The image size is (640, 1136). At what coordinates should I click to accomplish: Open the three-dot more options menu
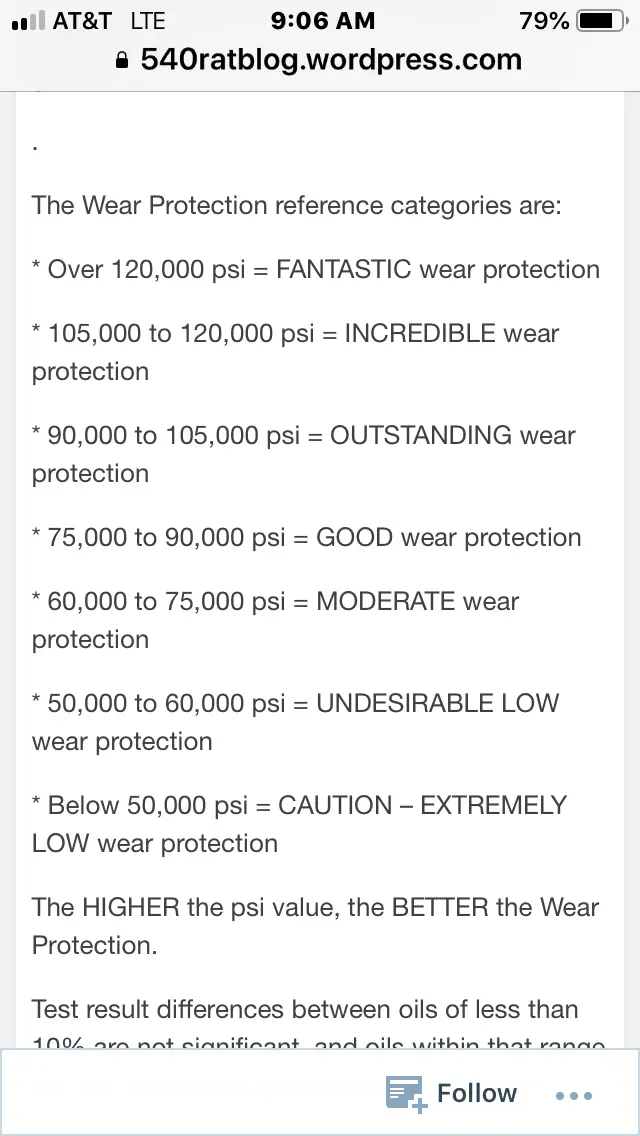[574, 1095]
